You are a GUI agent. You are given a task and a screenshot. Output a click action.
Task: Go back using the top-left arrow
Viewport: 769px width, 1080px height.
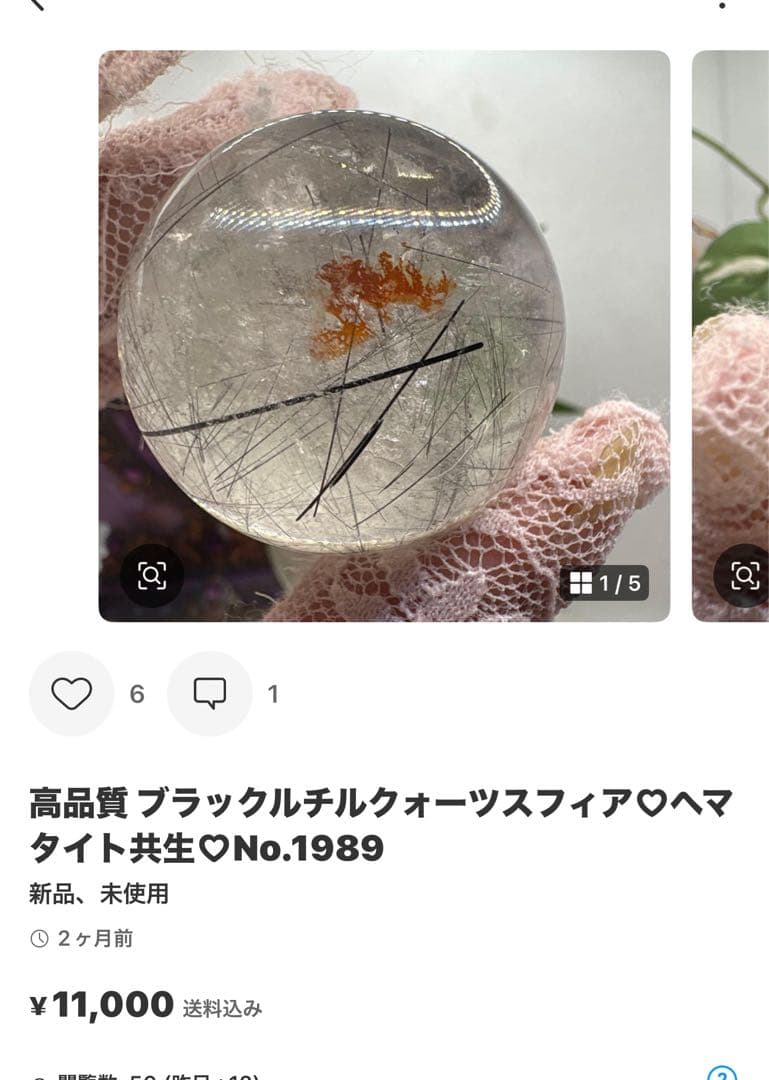click(37, 4)
